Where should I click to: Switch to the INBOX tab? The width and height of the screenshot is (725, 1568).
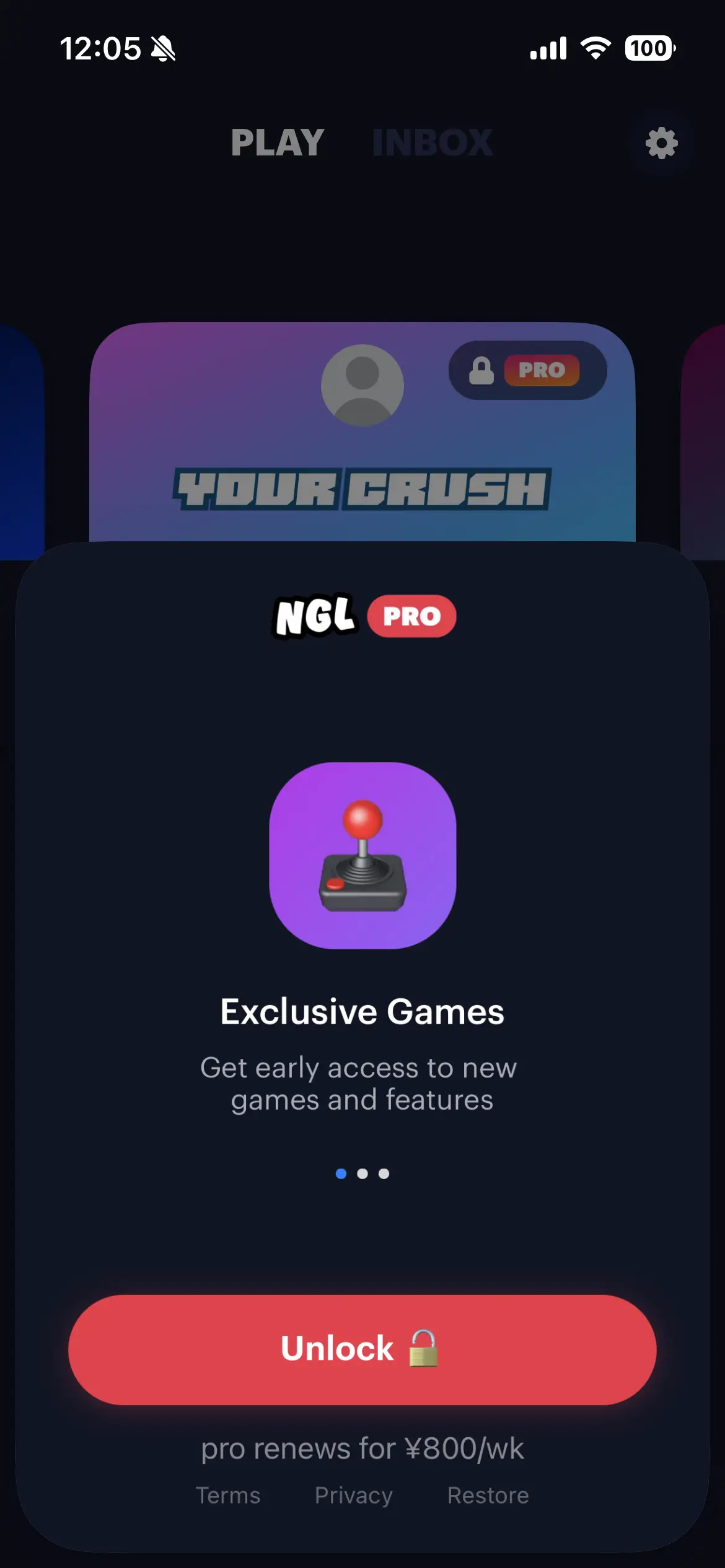(432, 143)
